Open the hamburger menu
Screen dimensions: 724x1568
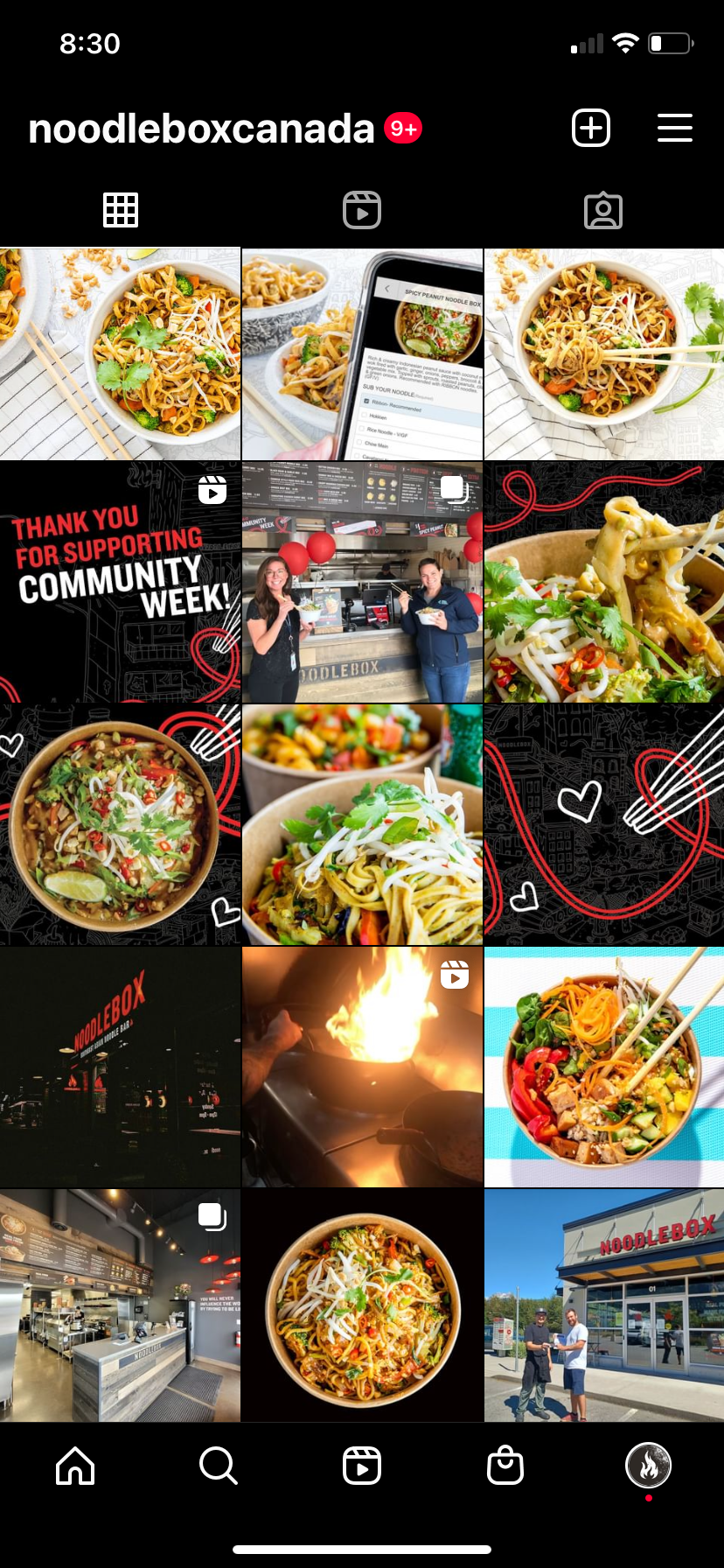[674, 129]
